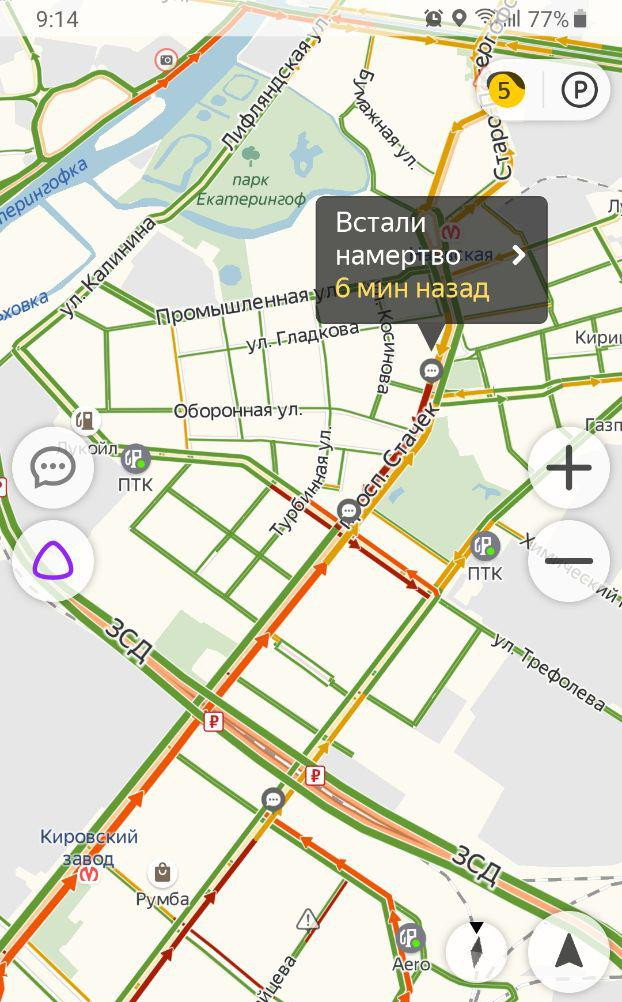Open the comment marker on ЗСД junction

tap(273, 798)
